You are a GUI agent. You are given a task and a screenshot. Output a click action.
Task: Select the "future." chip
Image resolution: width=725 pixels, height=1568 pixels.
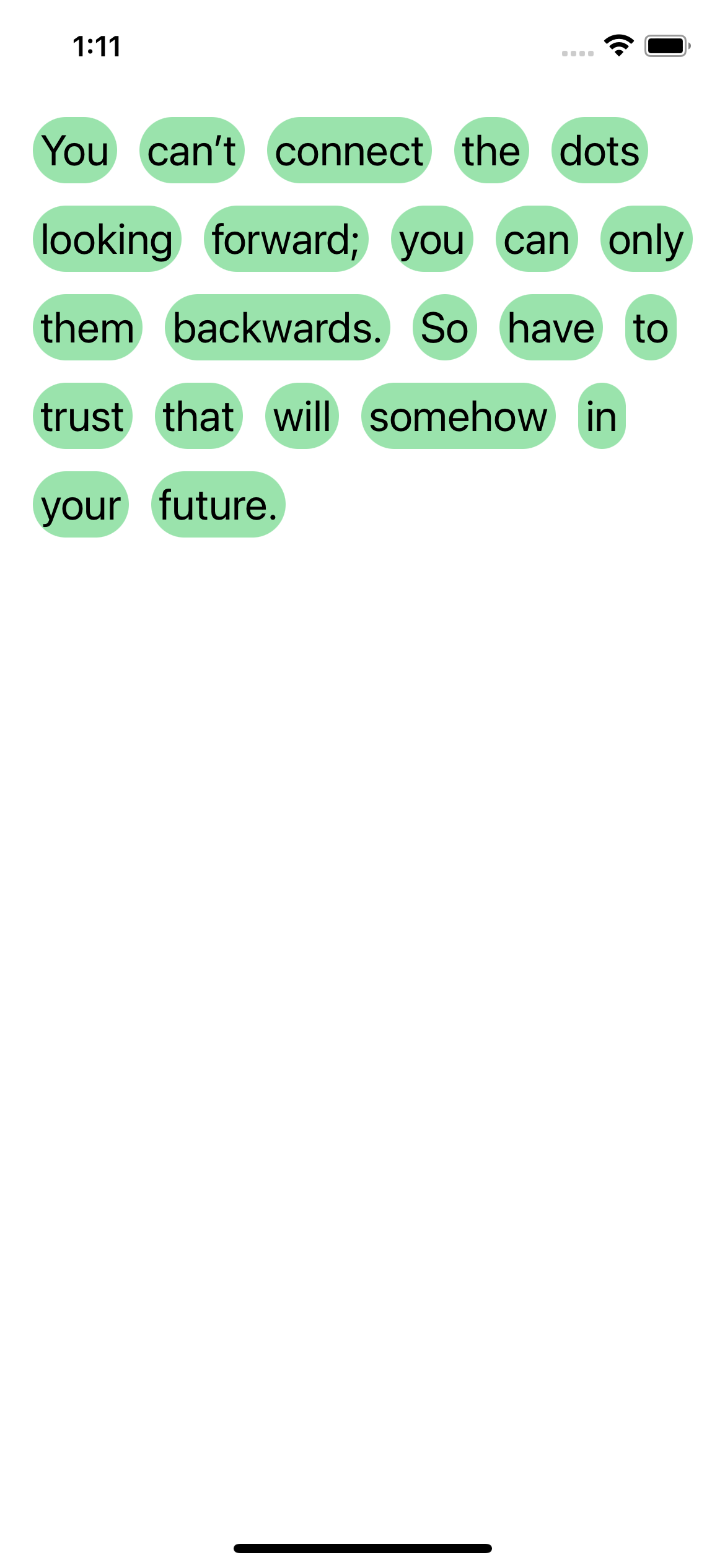click(x=218, y=505)
